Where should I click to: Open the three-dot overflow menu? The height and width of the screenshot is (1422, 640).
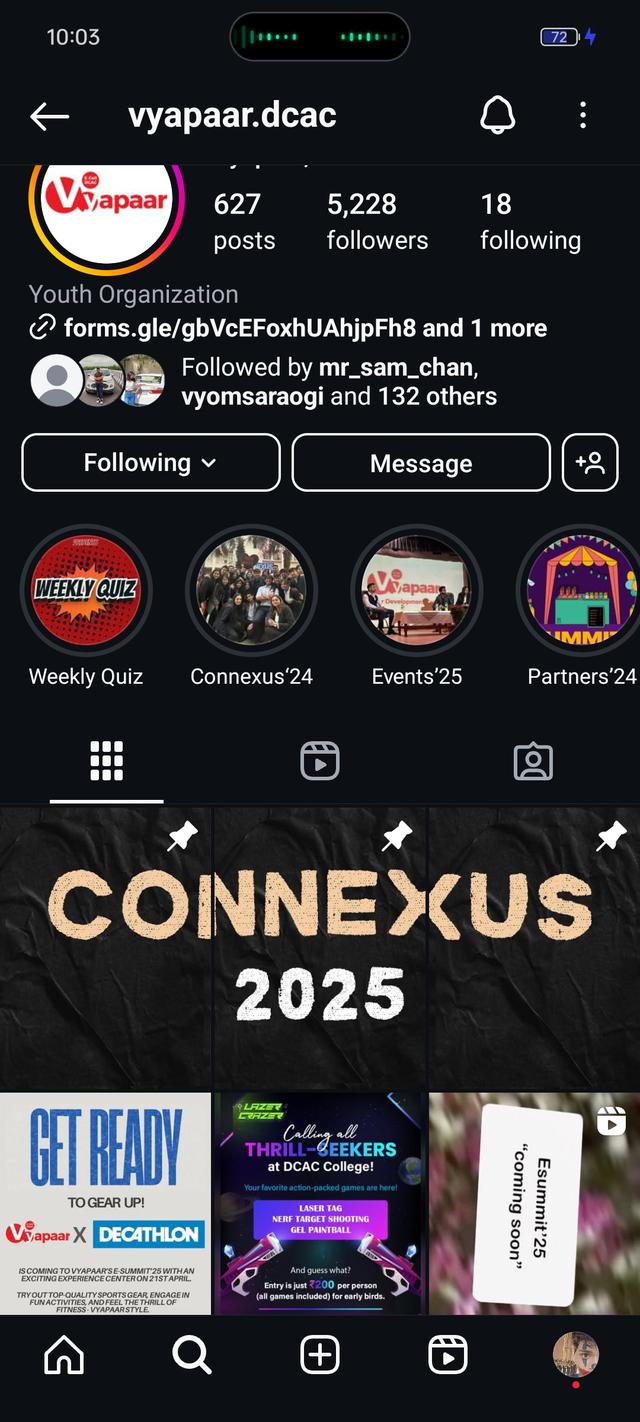point(583,116)
